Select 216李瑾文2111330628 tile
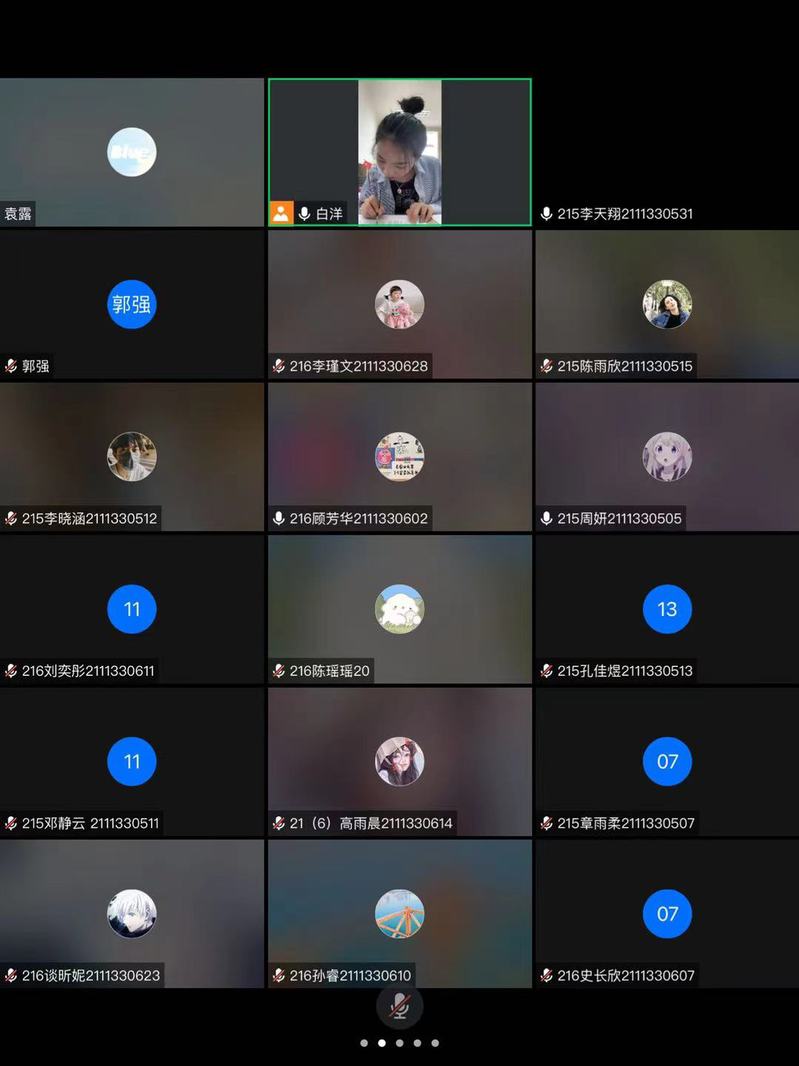The width and height of the screenshot is (799, 1066). tap(399, 304)
